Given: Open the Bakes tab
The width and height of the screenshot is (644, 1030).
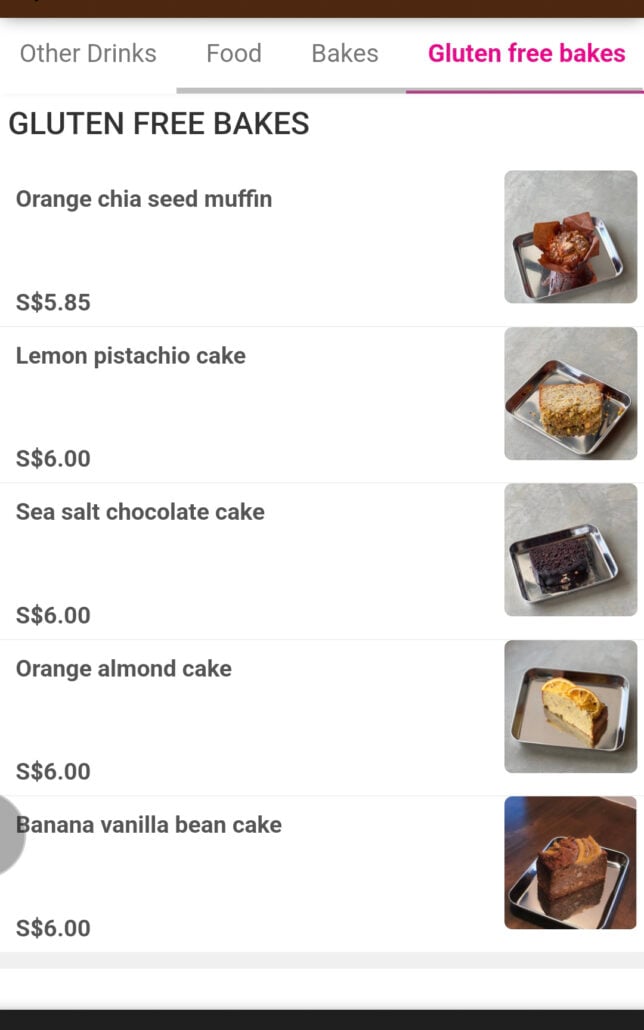Looking at the screenshot, I should tap(344, 54).
